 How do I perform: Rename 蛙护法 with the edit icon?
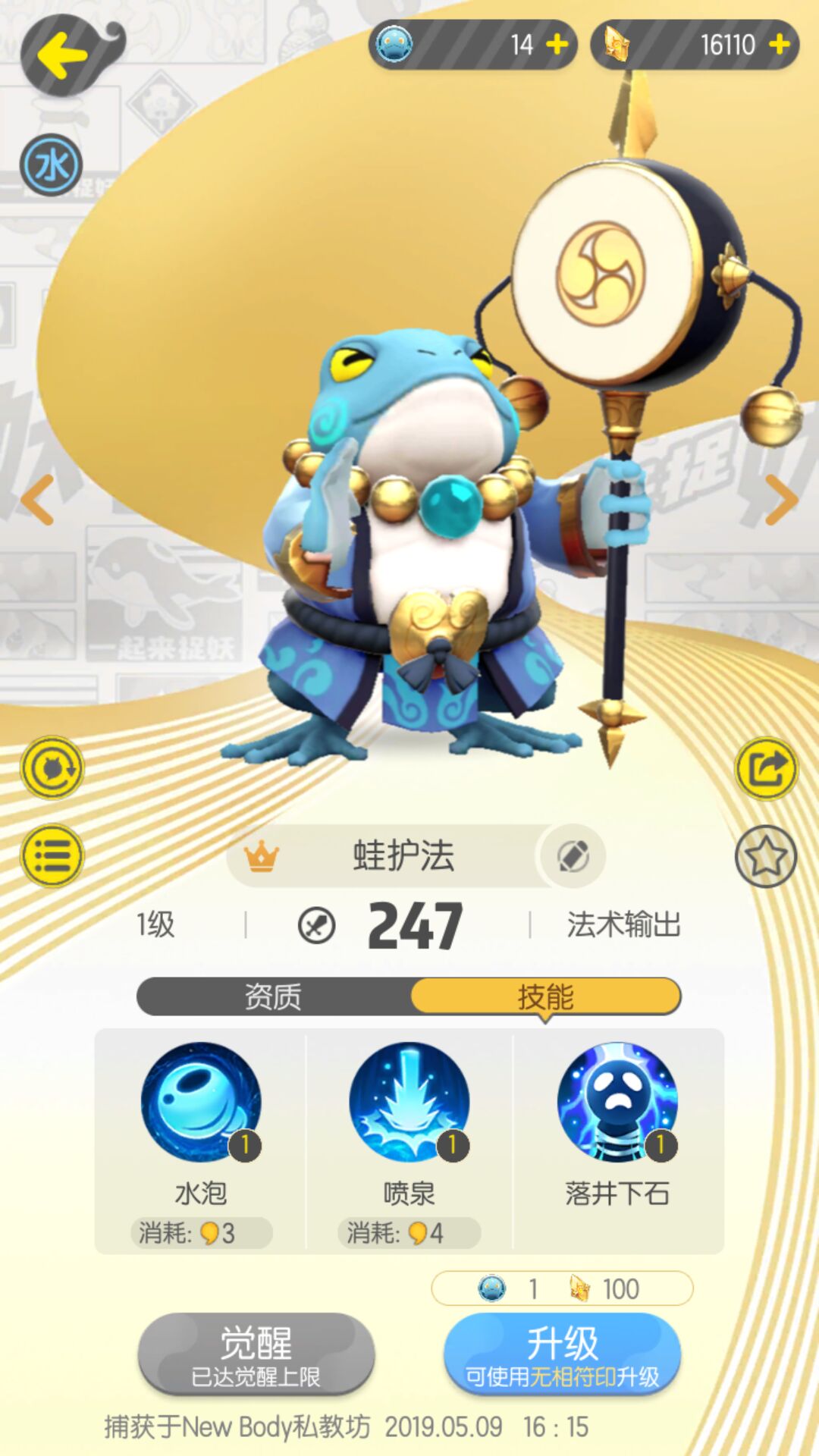573,856
